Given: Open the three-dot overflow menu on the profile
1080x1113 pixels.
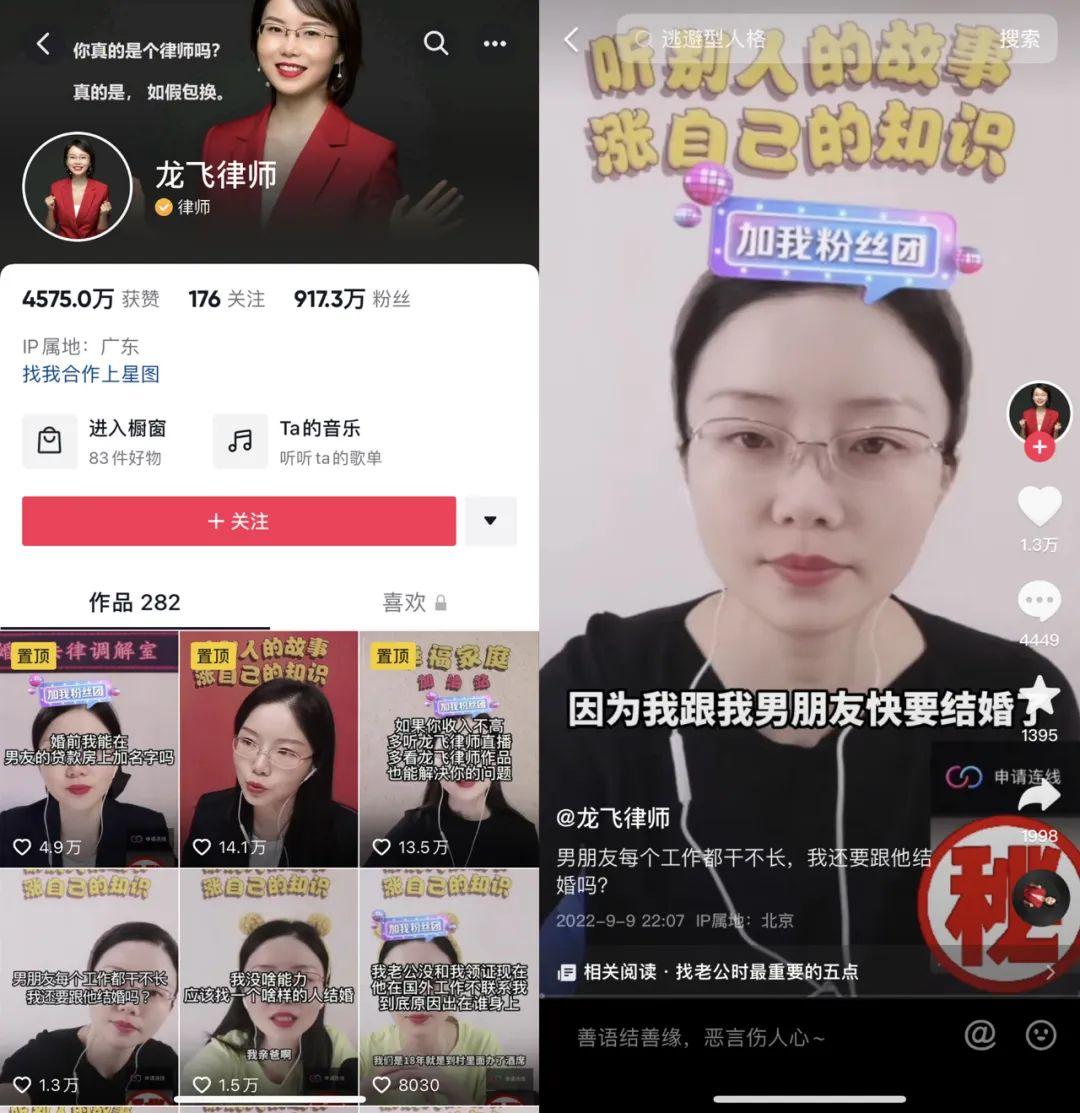Looking at the screenshot, I should coord(495,43).
